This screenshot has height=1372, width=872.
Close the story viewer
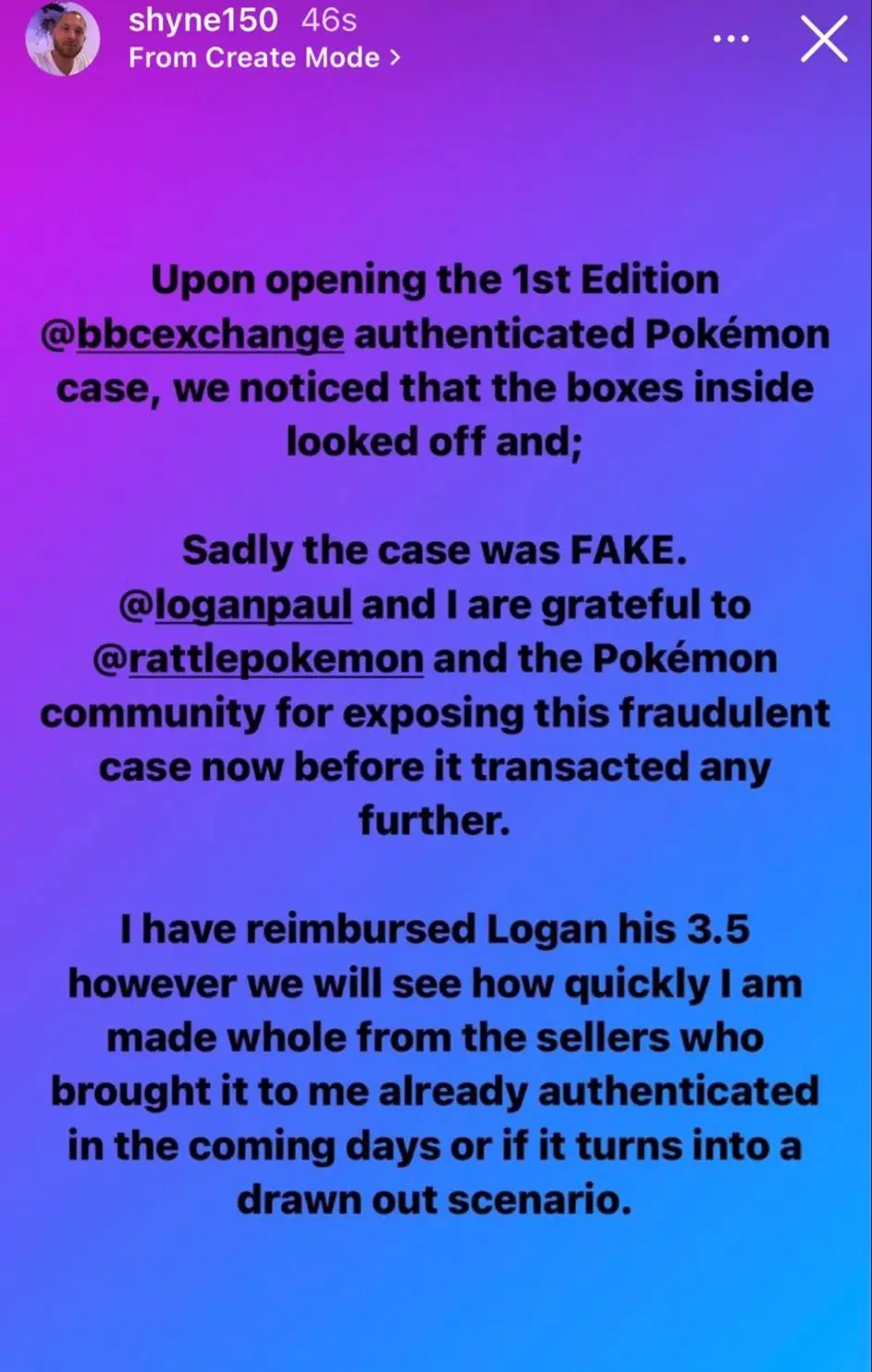pos(823,40)
